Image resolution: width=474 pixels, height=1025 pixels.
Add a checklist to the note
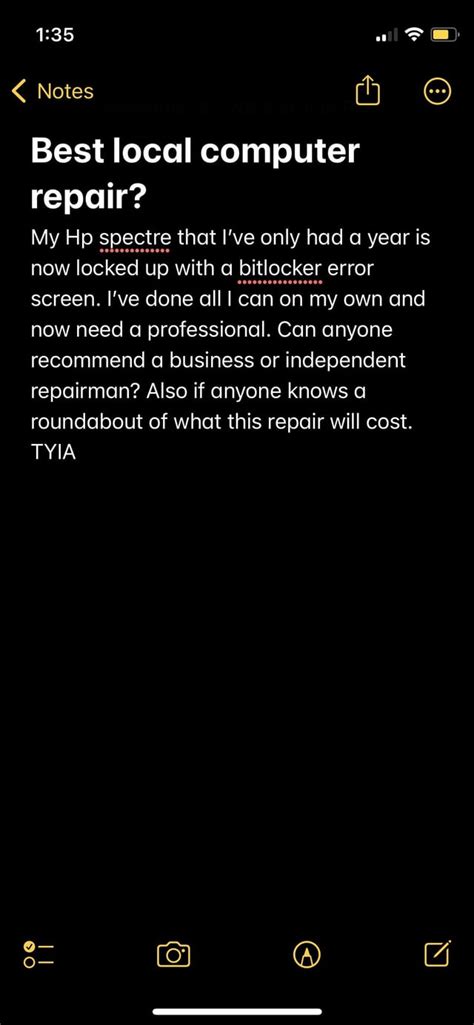click(38, 954)
